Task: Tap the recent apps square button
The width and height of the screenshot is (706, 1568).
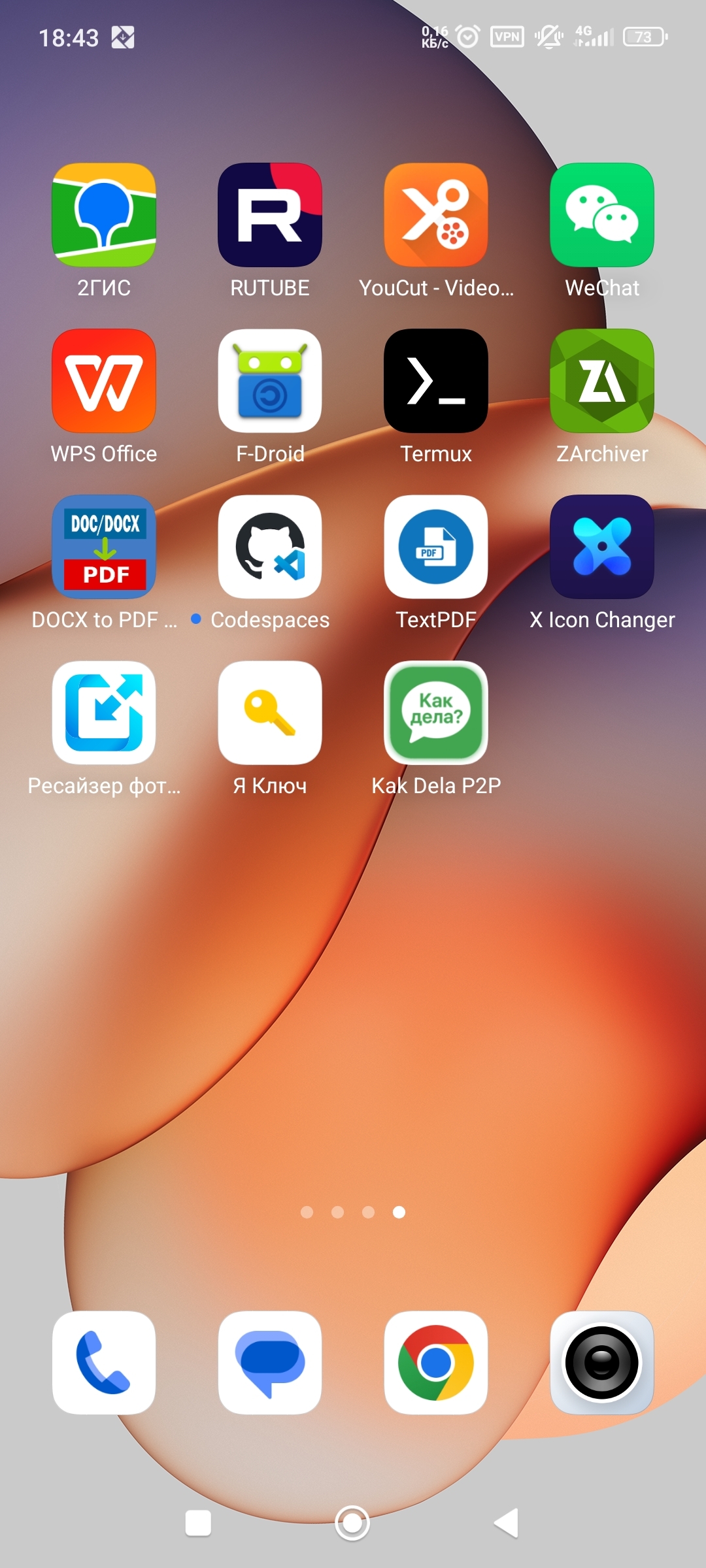Action: pos(198,1523)
